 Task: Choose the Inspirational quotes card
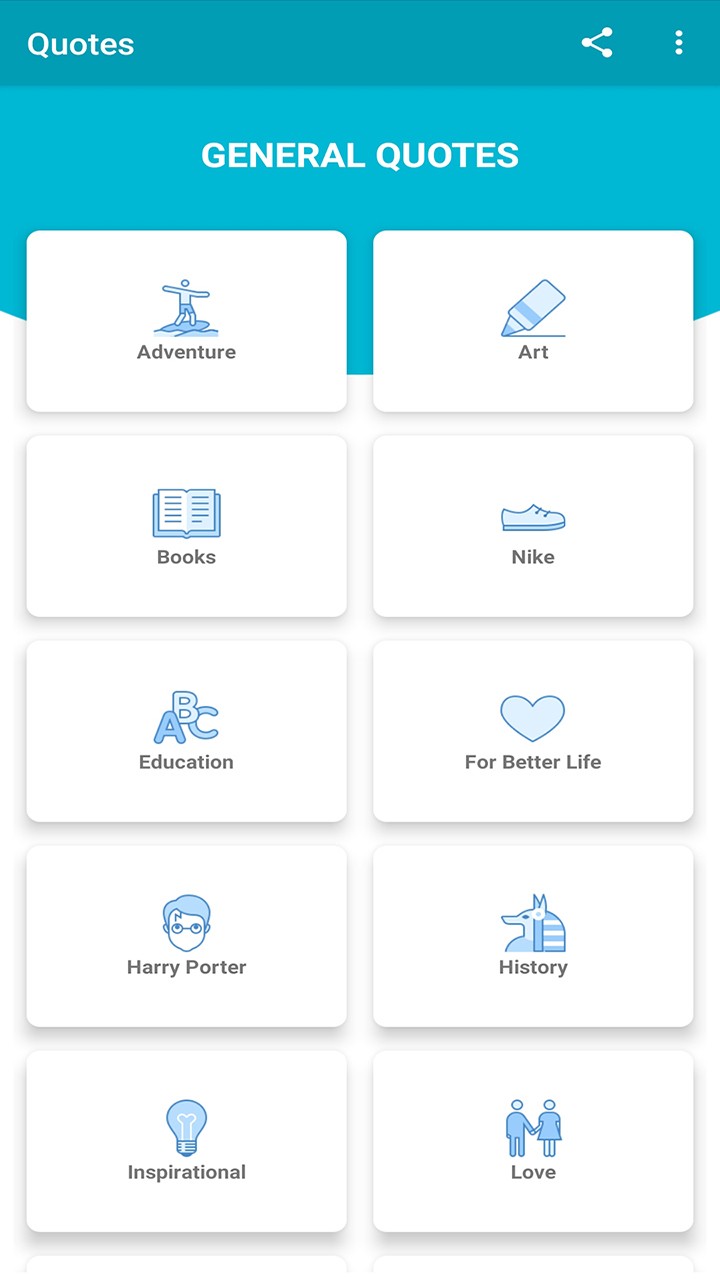pyautogui.click(x=186, y=1141)
